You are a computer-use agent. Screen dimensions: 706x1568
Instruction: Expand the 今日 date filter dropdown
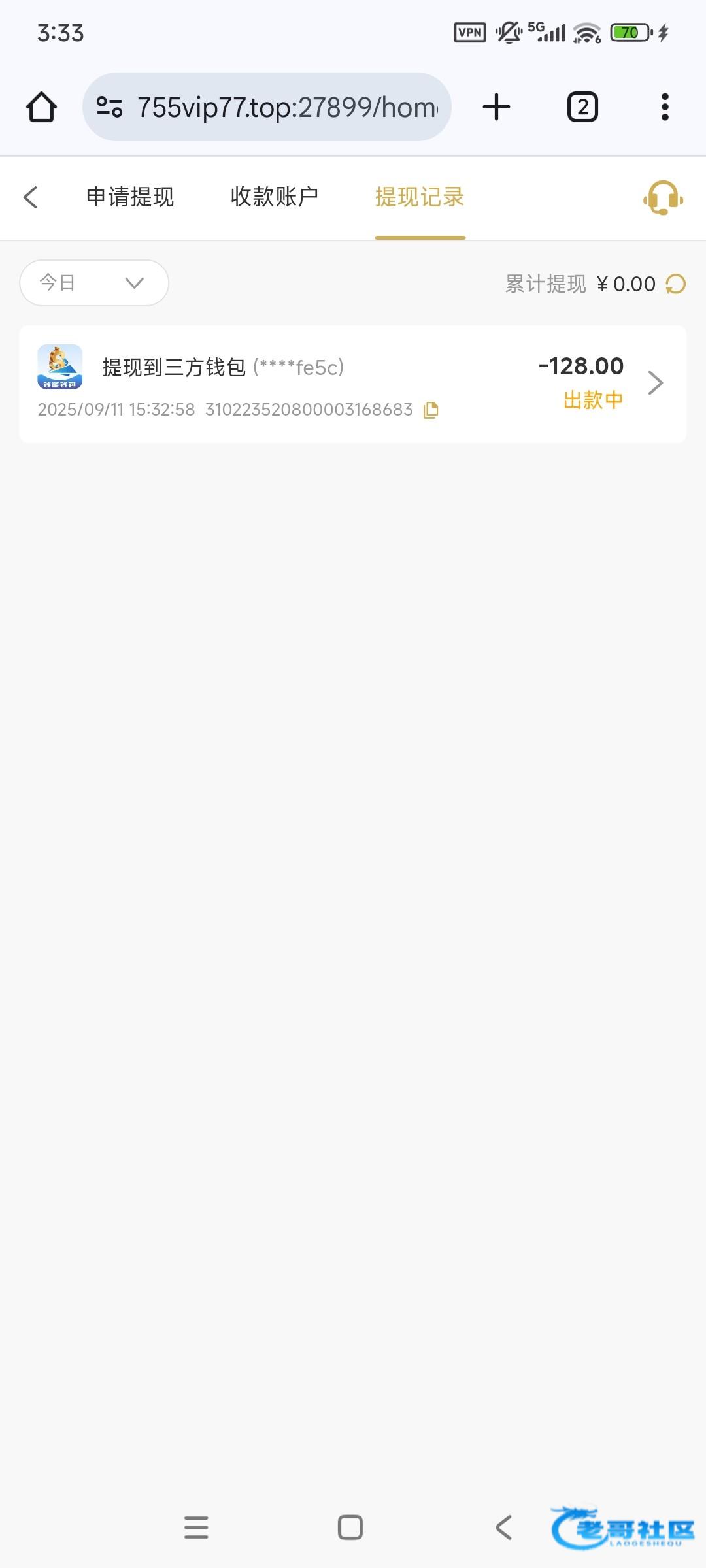[x=94, y=283]
